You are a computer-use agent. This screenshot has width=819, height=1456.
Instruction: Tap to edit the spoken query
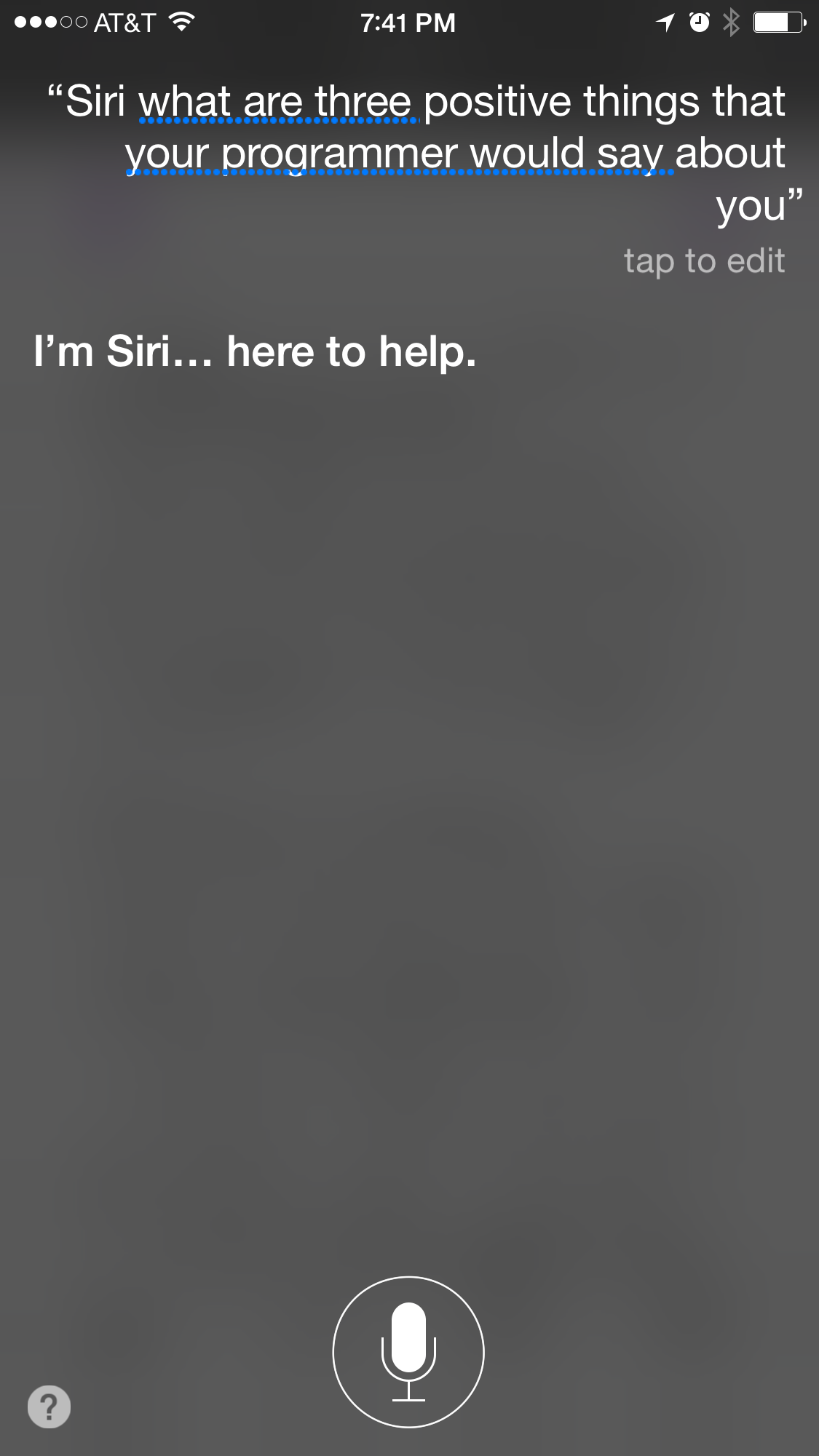tap(703, 260)
